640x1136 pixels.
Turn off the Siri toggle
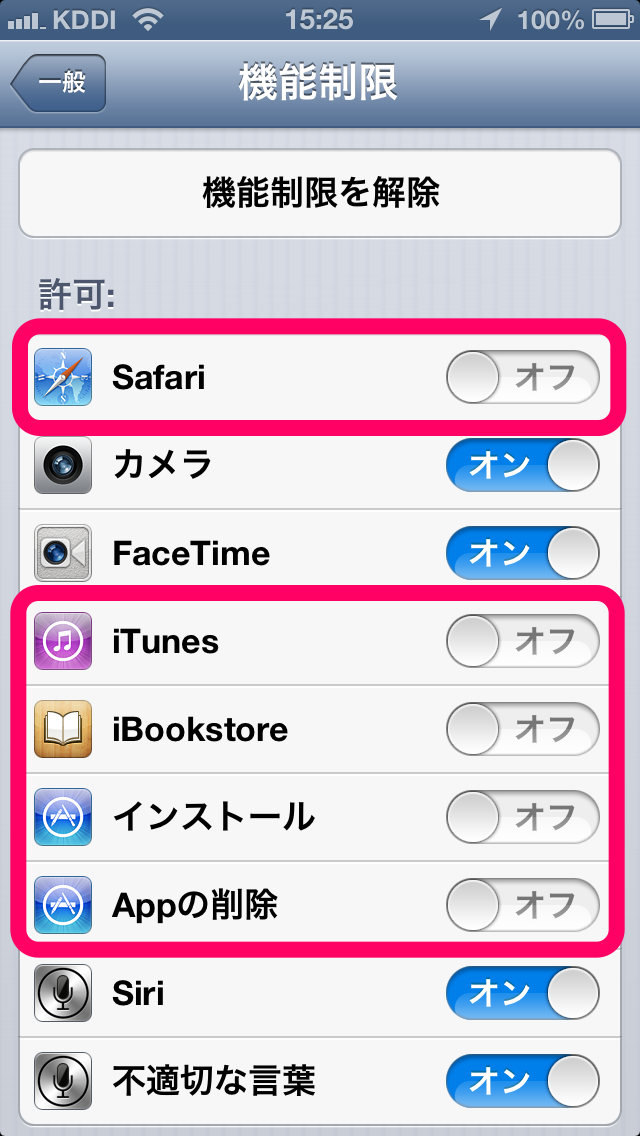(x=523, y=993)
